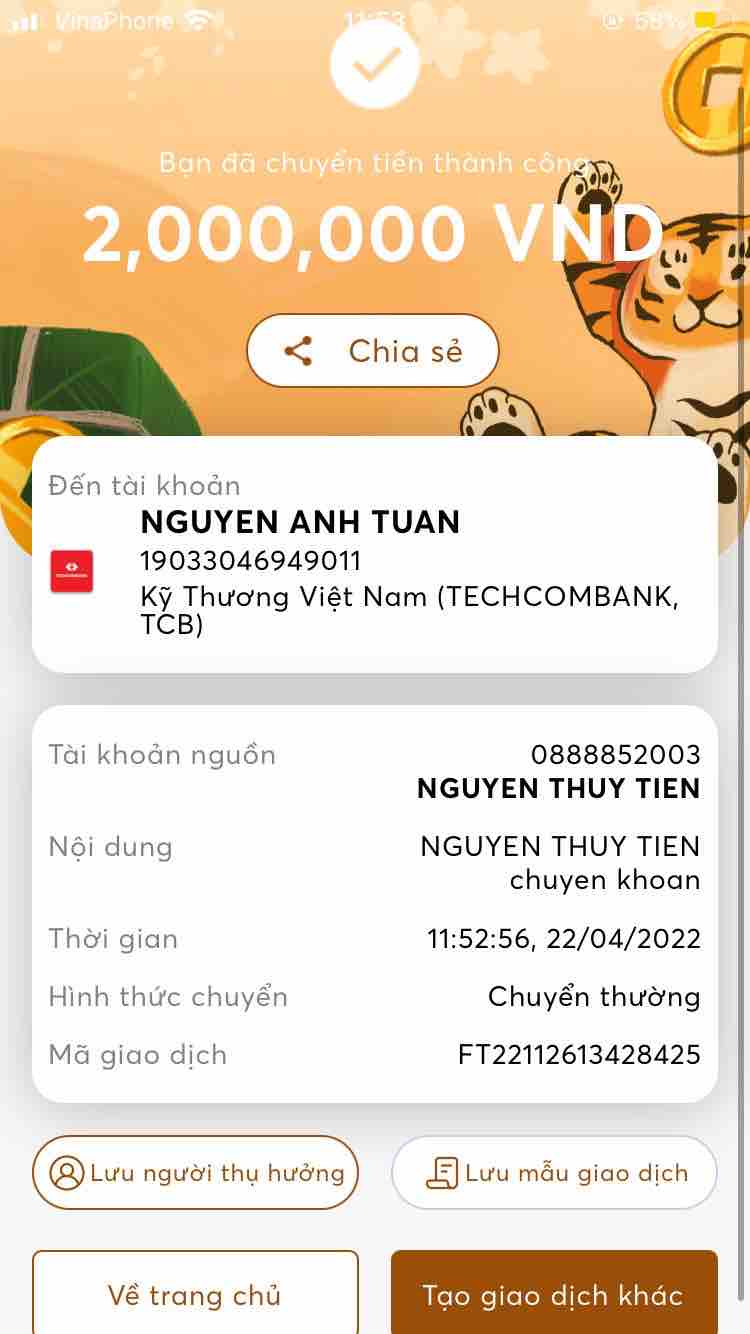Save template with Lưu mẫu giao dịch
This screenshot has height=1334, width=750.
click(x=554, y=1172)
